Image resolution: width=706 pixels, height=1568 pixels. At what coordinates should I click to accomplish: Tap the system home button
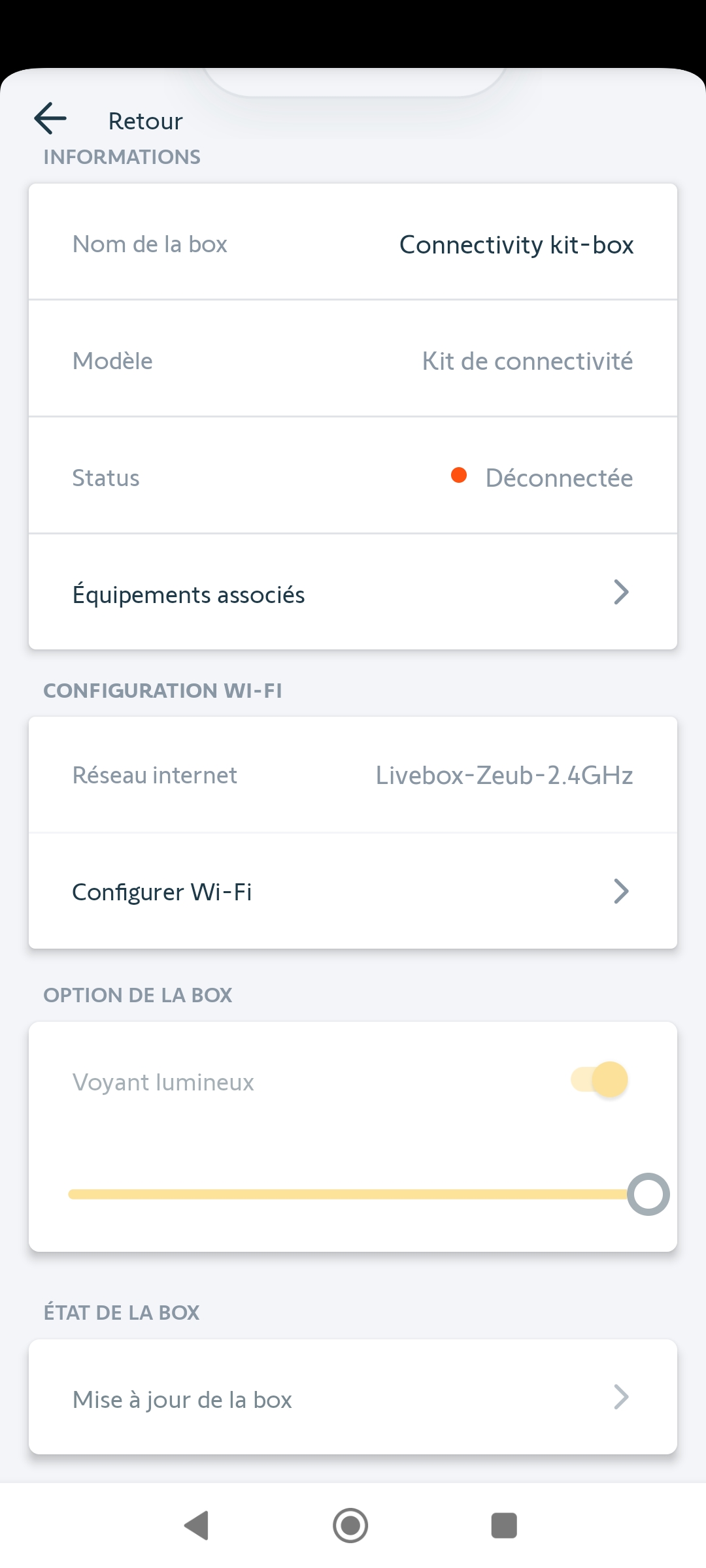[x=350, y=1526]
